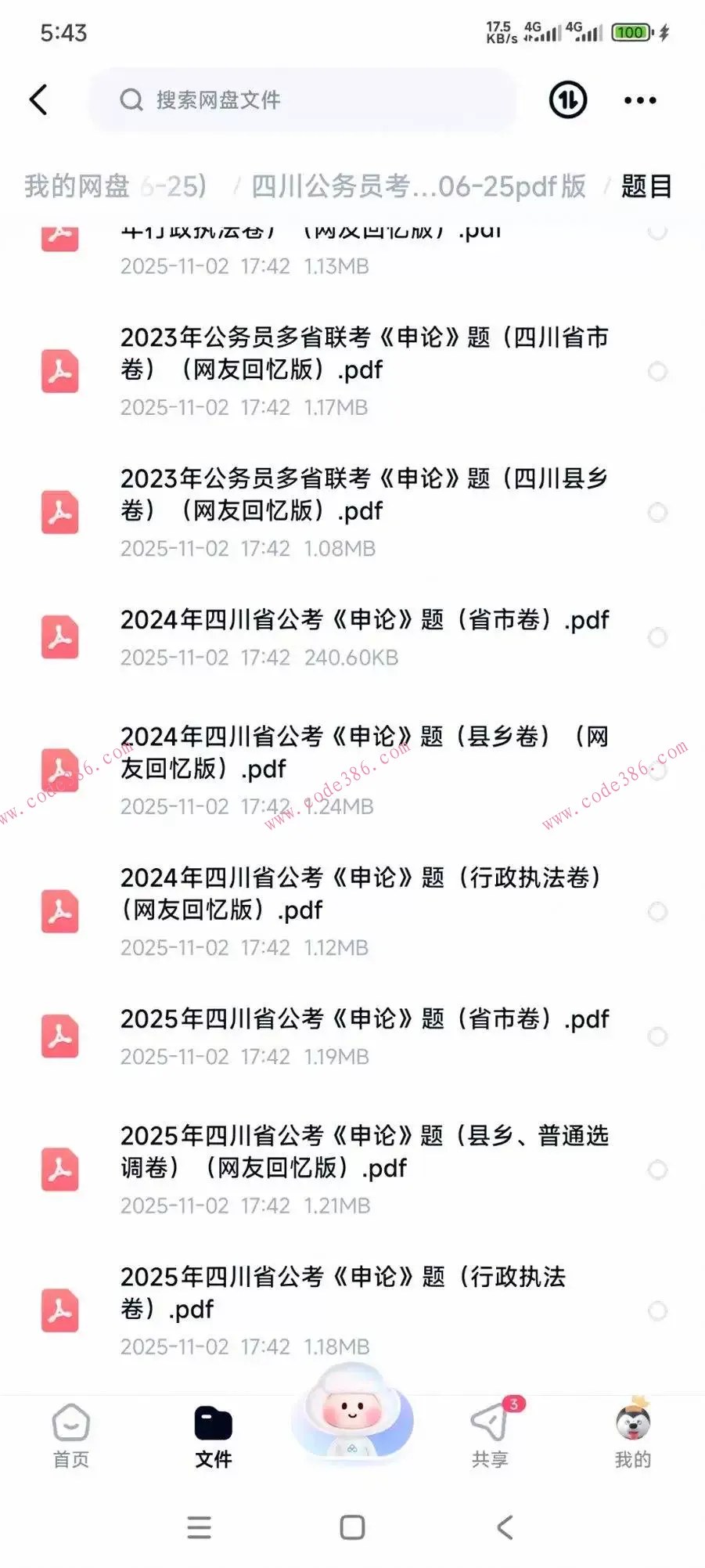Tap the PDF icon of 2024年四川省公考《申论》题（省市卷）
This screenshot has width=705, height=1568.
coord(60,638)
